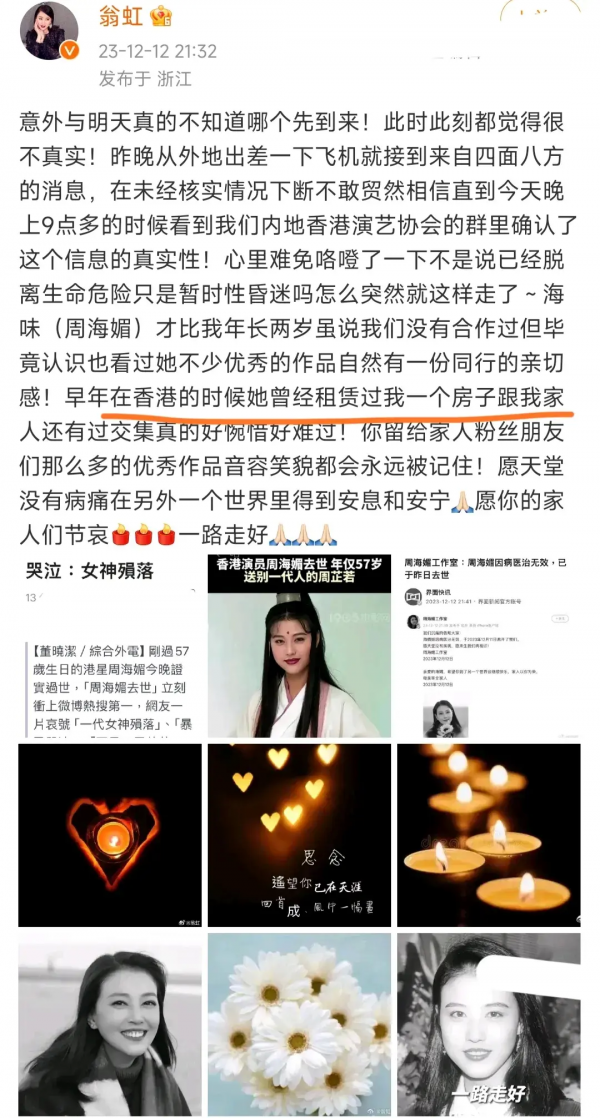View the heart-shaped candle photo
Image resolution: width=600 pixels, height=1118 pixels.
pyautogui.click(x=108, y=836)
